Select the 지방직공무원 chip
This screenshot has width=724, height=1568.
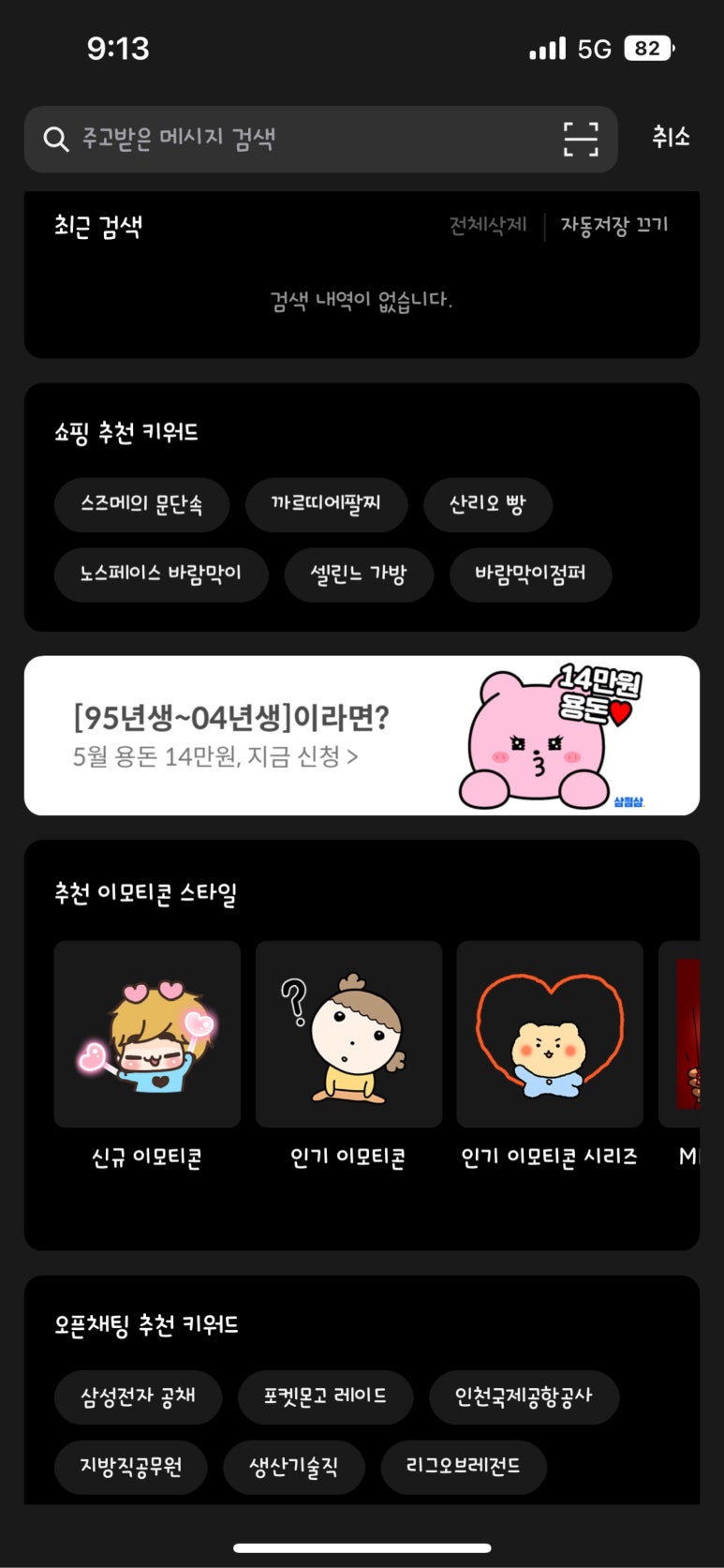[x=130, y=1467]
